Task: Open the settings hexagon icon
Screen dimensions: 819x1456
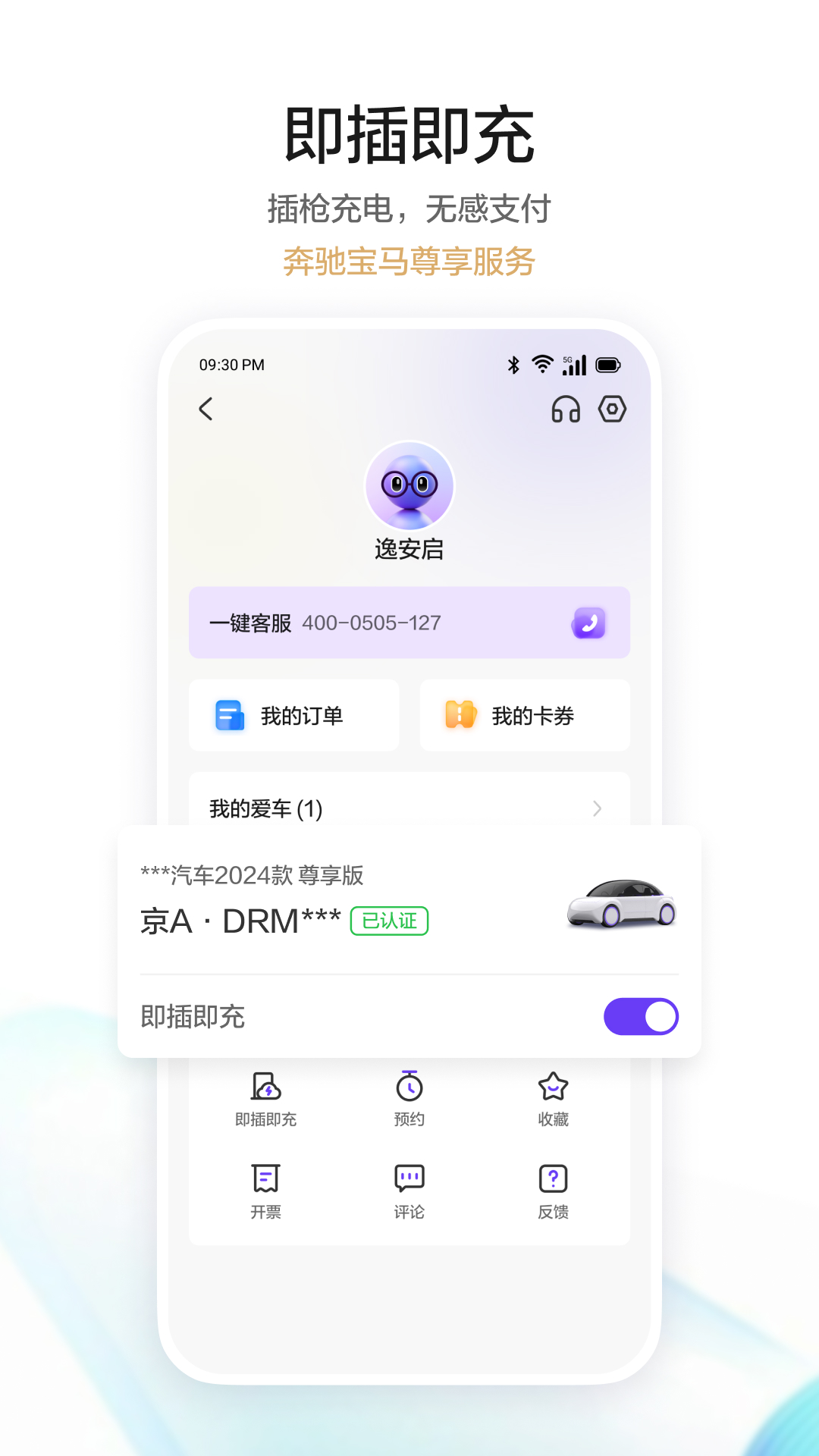Action: tap(612, 409)
